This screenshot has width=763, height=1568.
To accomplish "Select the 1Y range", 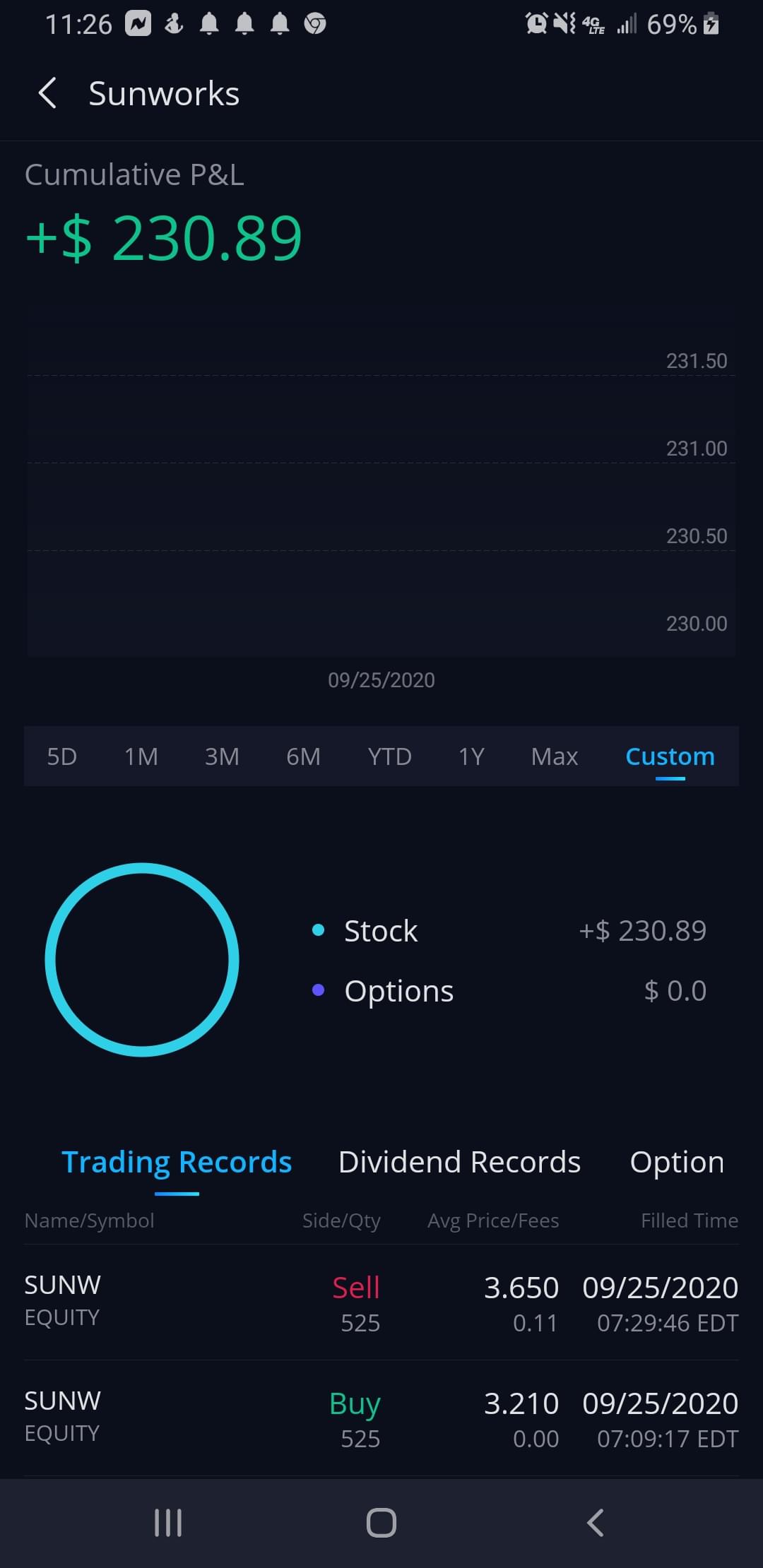I will pos(471,756).
